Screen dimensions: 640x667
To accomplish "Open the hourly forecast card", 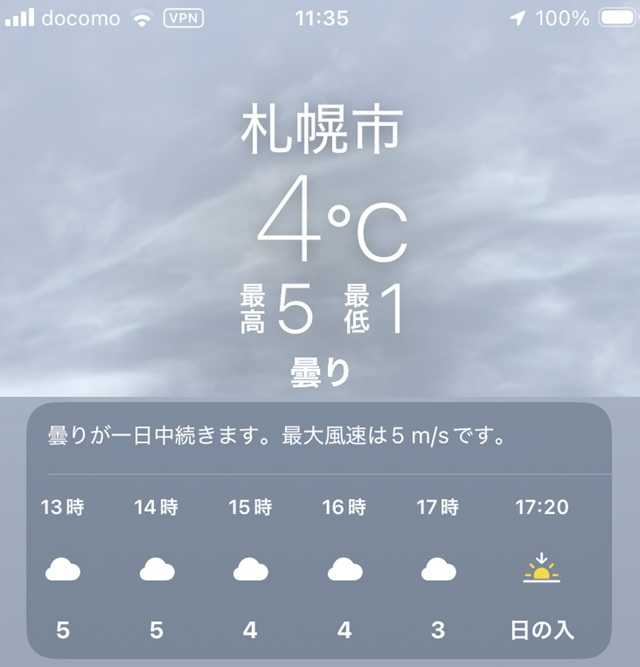I will (318, 530).
